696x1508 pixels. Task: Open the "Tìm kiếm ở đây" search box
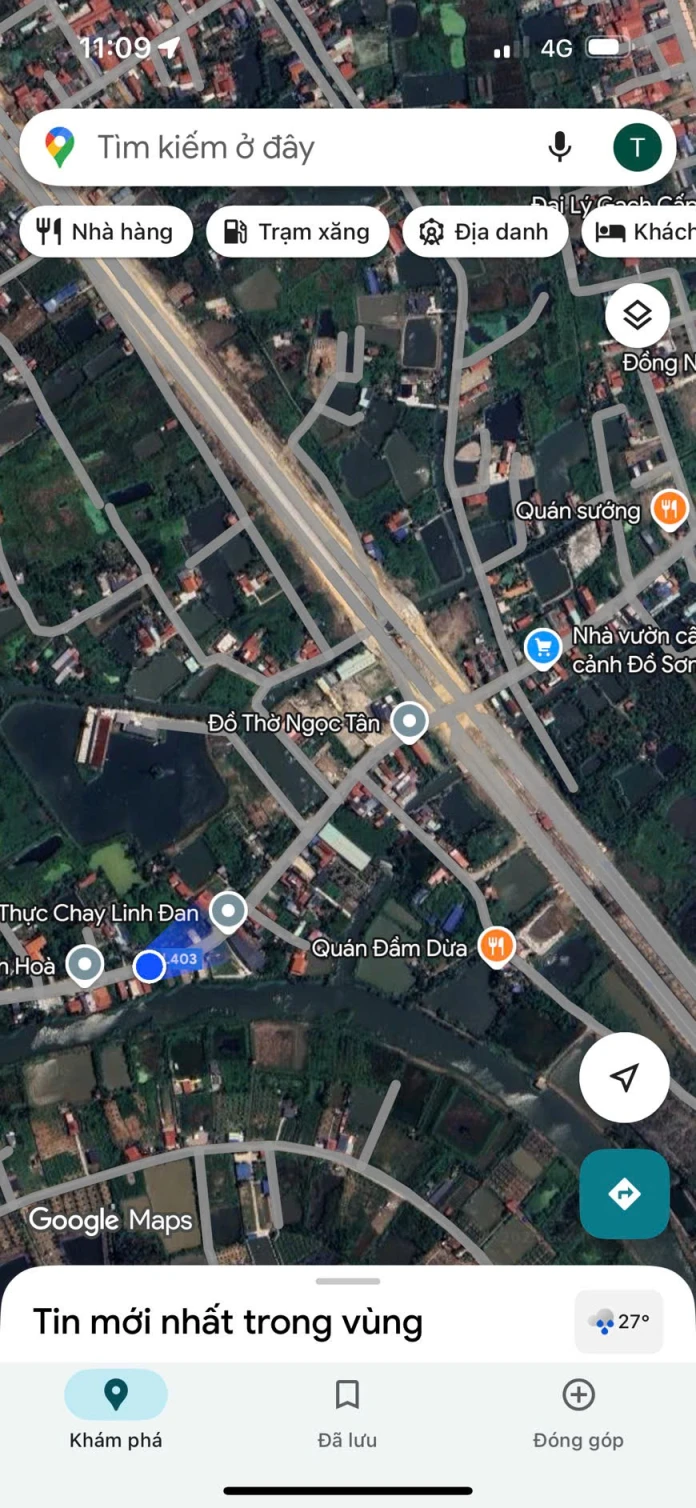[300, 148]
